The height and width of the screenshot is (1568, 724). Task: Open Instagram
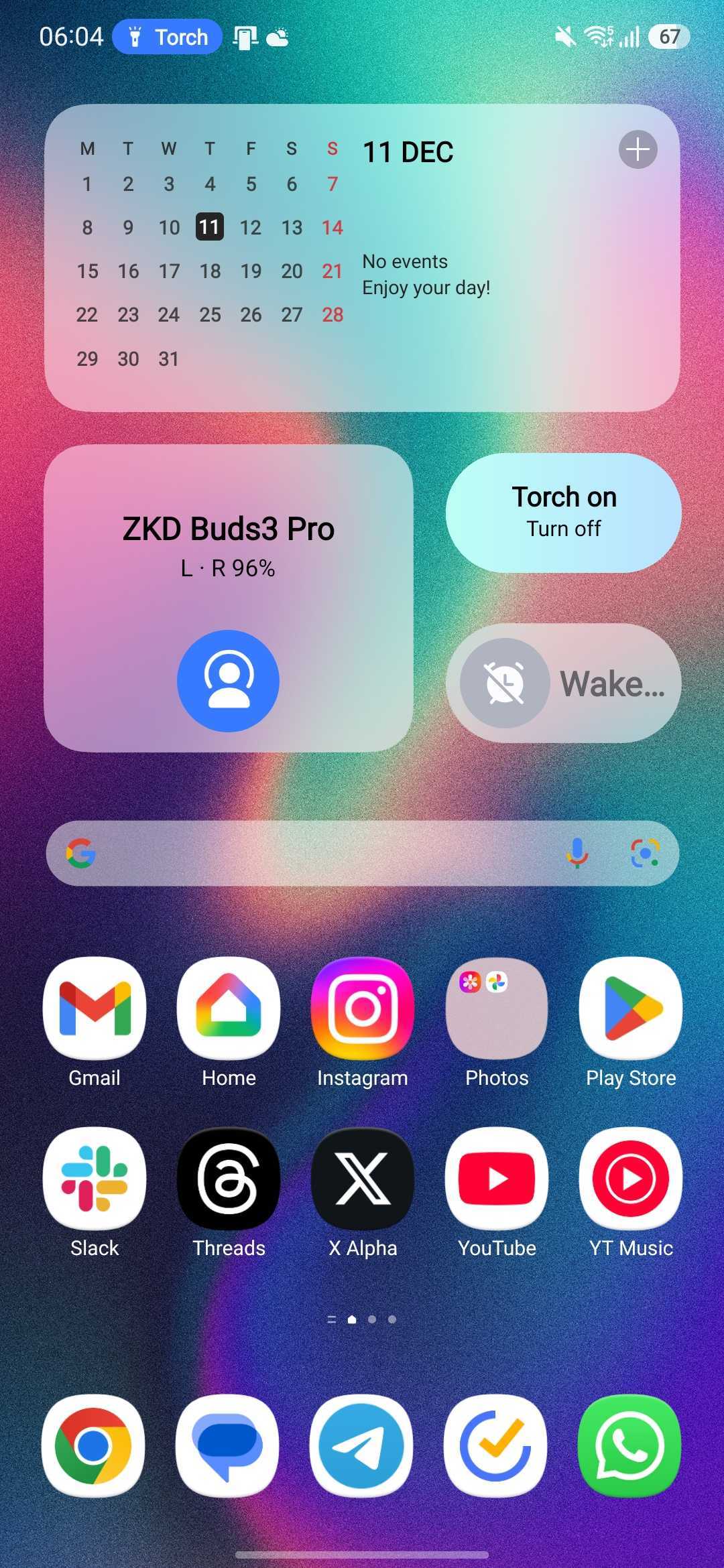tap(363, 1008)
